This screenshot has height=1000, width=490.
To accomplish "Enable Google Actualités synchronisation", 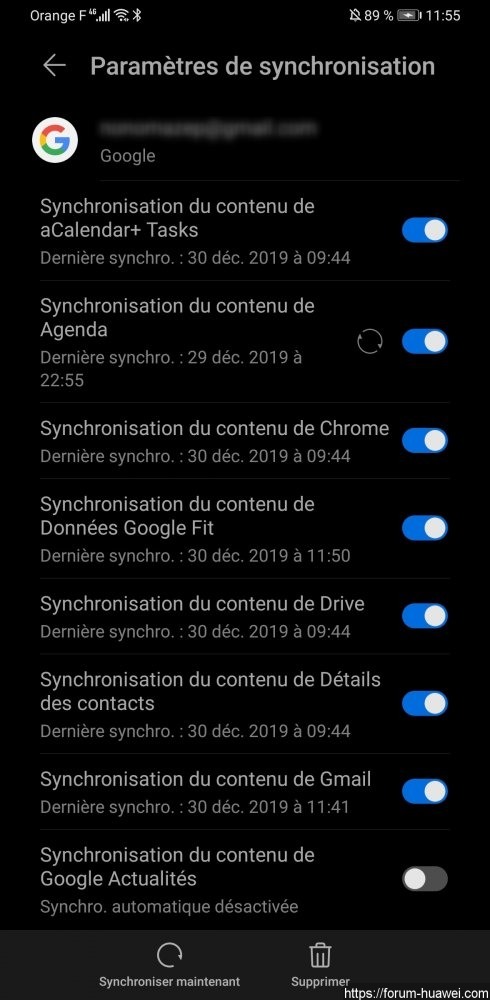I will tap(424, 879).
